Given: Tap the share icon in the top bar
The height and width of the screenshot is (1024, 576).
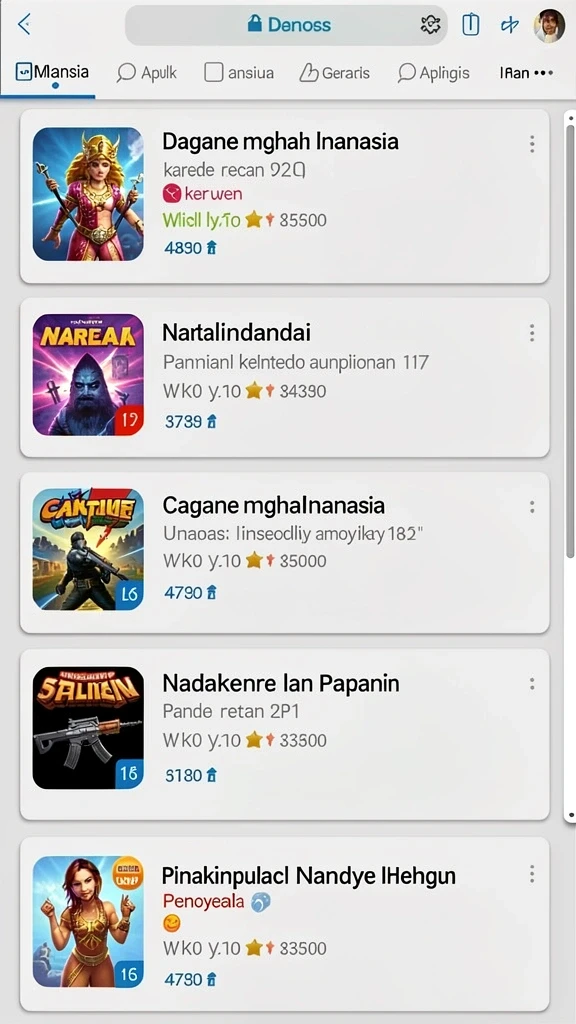Looking at the screenshot, I should pos(470,25).
